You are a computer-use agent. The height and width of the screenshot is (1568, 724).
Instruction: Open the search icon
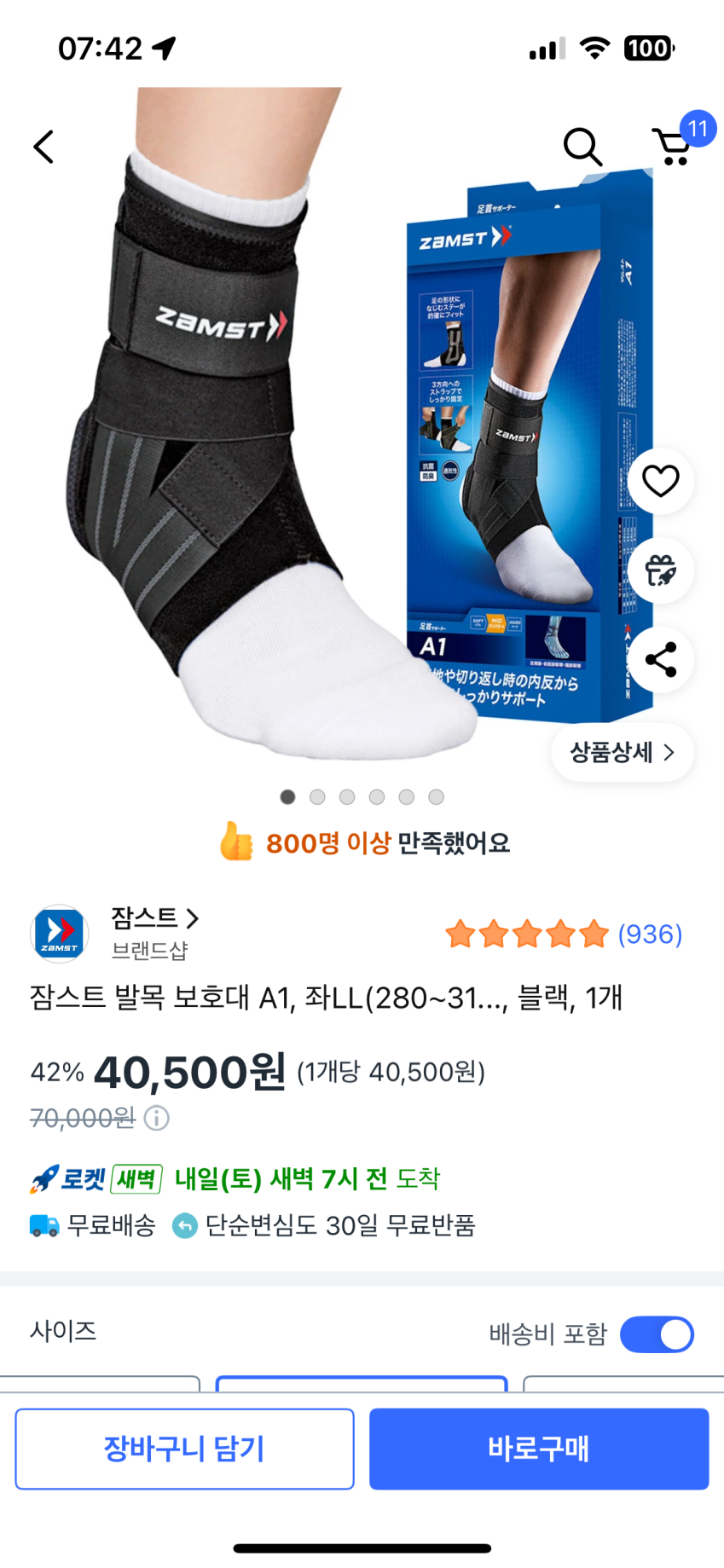pyautogui.click(x=583, y=147)
